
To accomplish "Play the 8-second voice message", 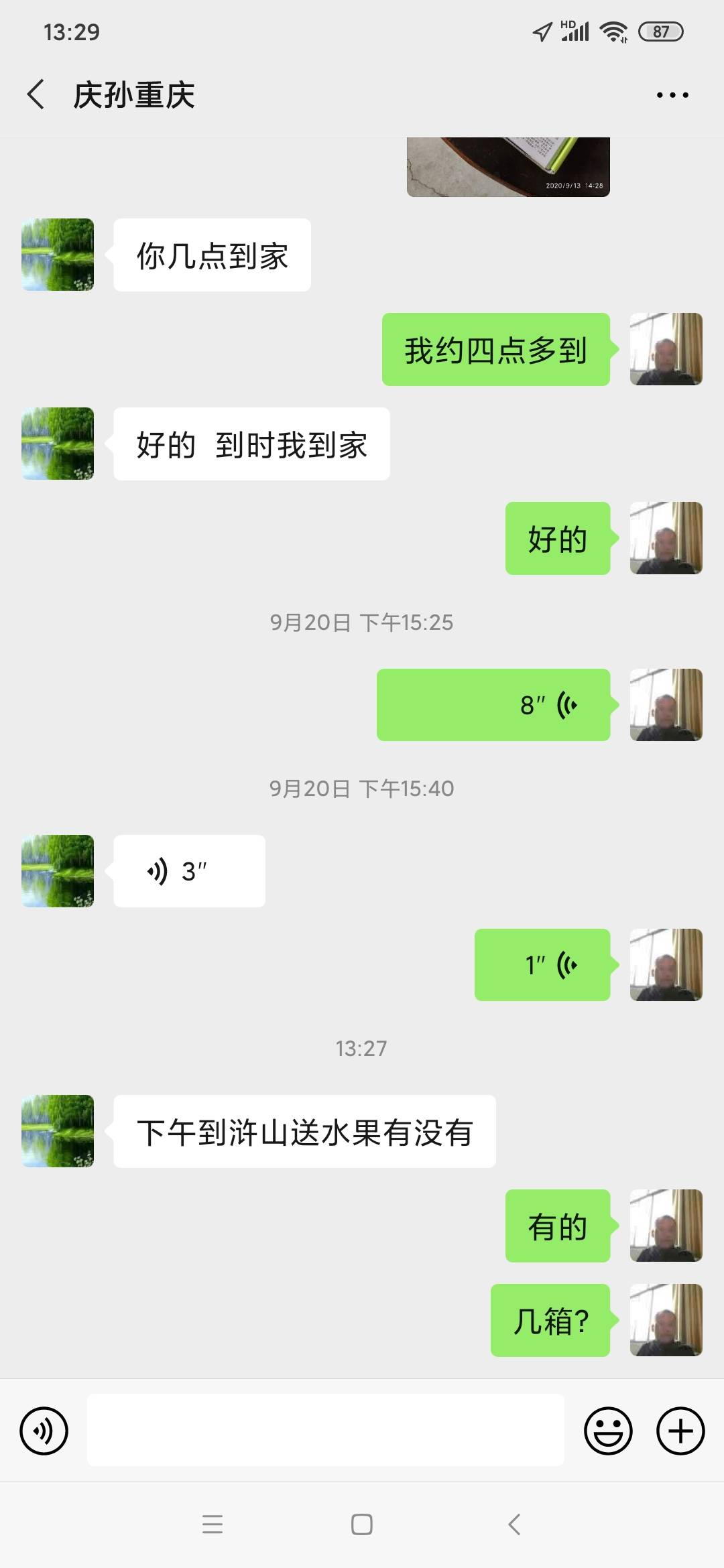I will (493, 705).
